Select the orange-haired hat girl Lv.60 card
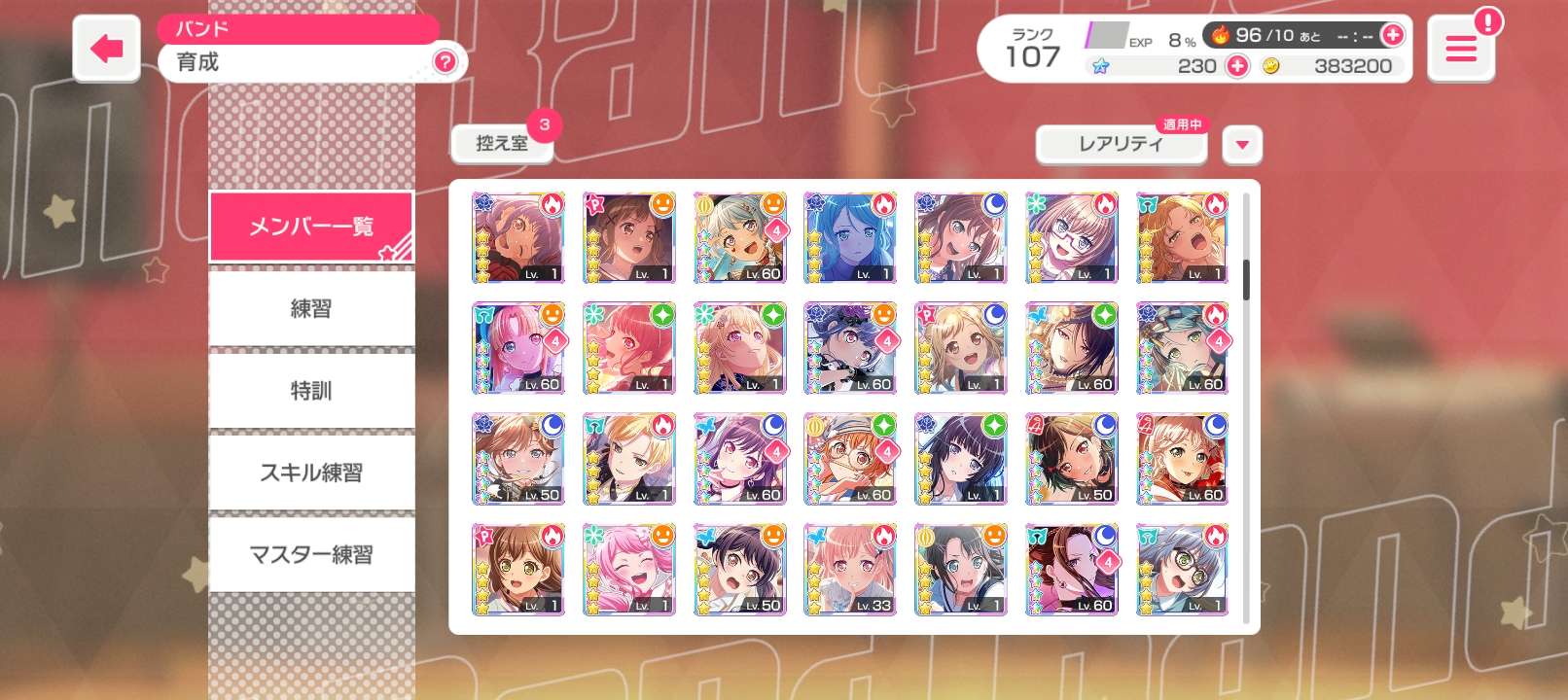Image resolution: width=1568 pixels, height=700 pixels. (850, 459)
